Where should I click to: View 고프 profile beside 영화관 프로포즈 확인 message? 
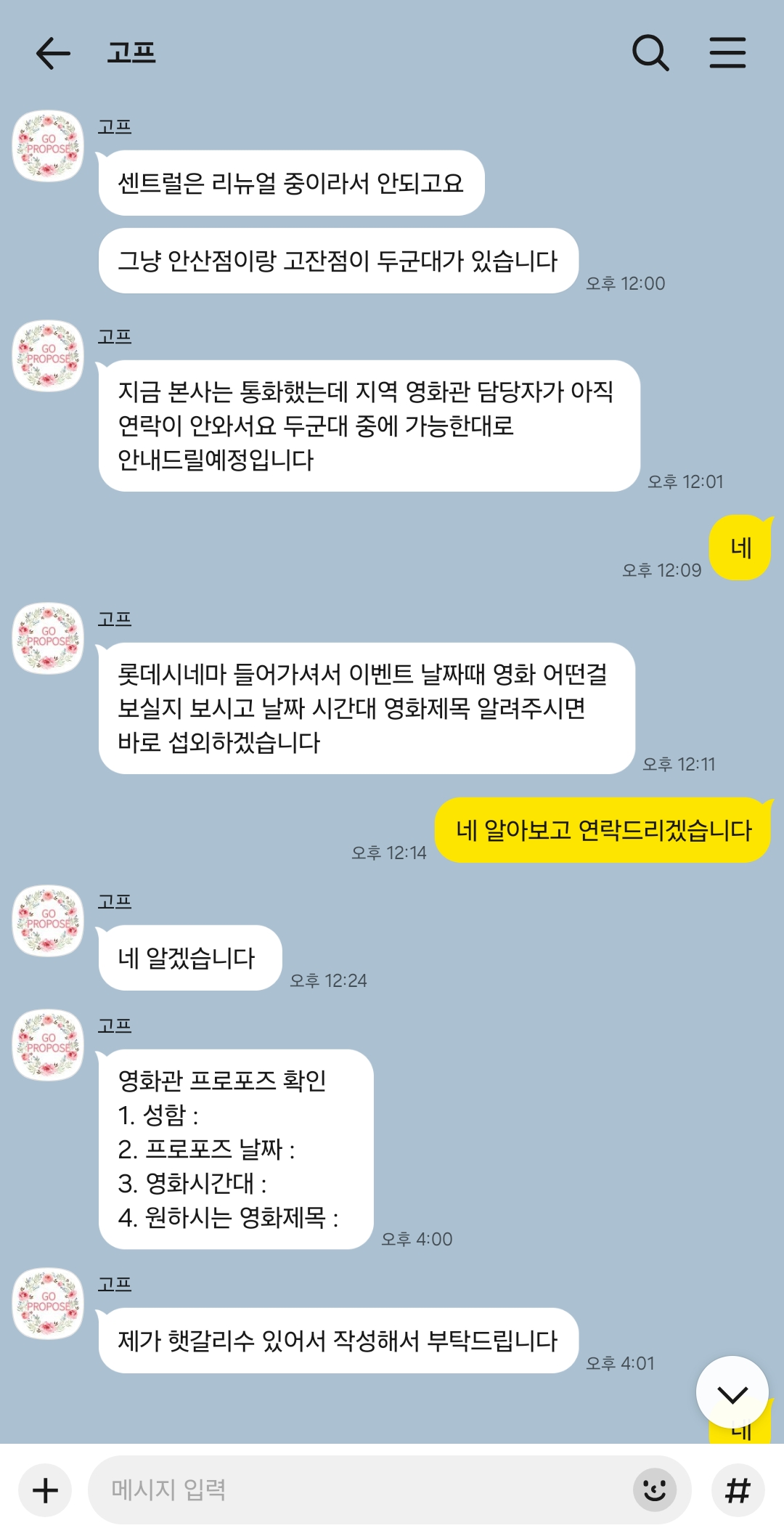tap(49, 1044)
